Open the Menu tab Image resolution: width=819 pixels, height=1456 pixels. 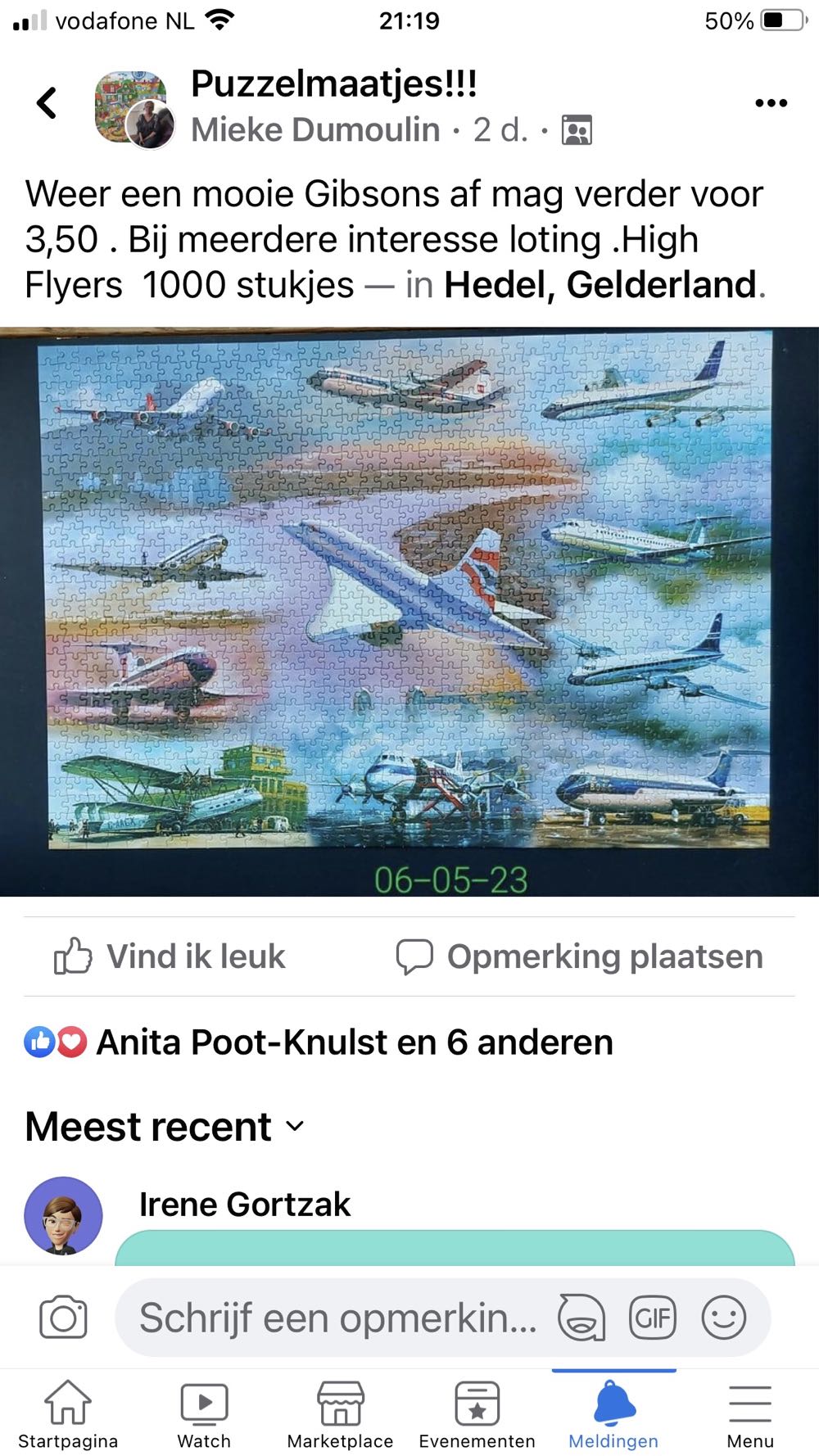point(749,1414)
